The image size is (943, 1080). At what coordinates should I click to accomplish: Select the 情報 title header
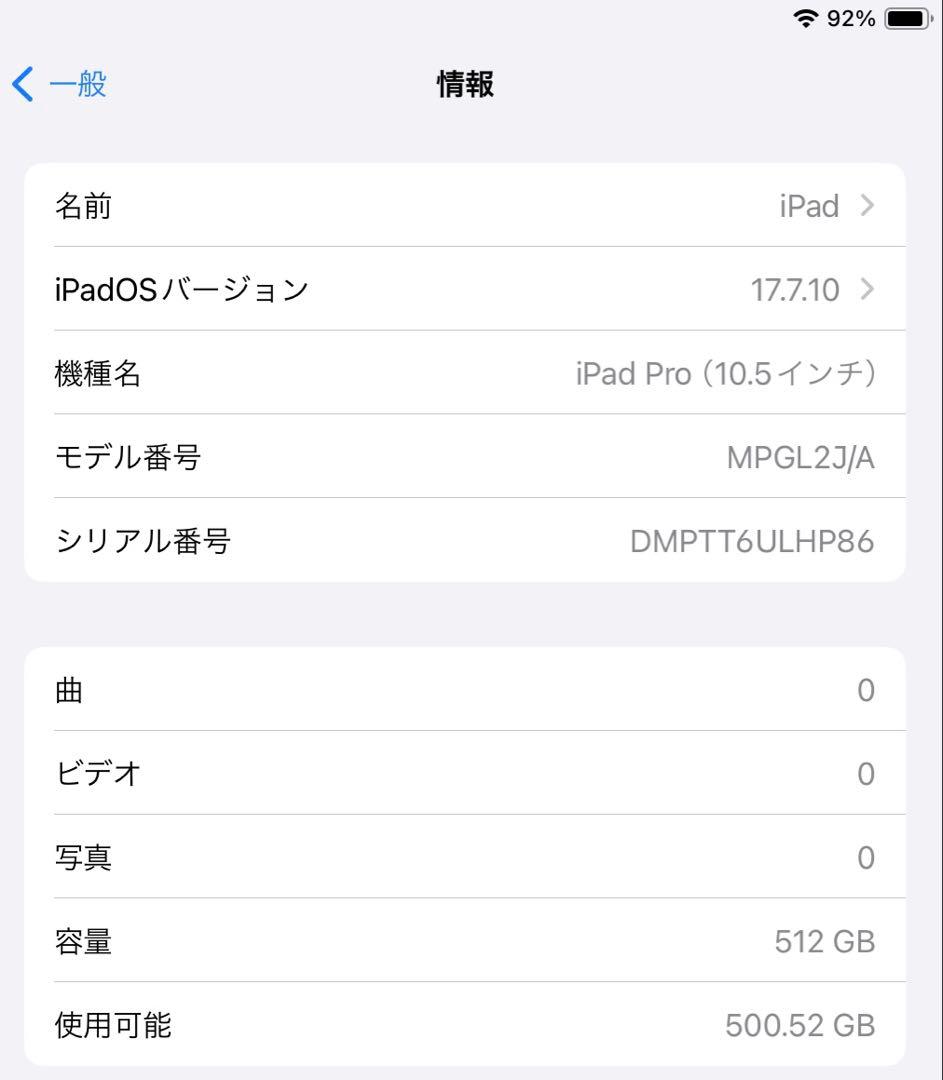click(463, 85)
